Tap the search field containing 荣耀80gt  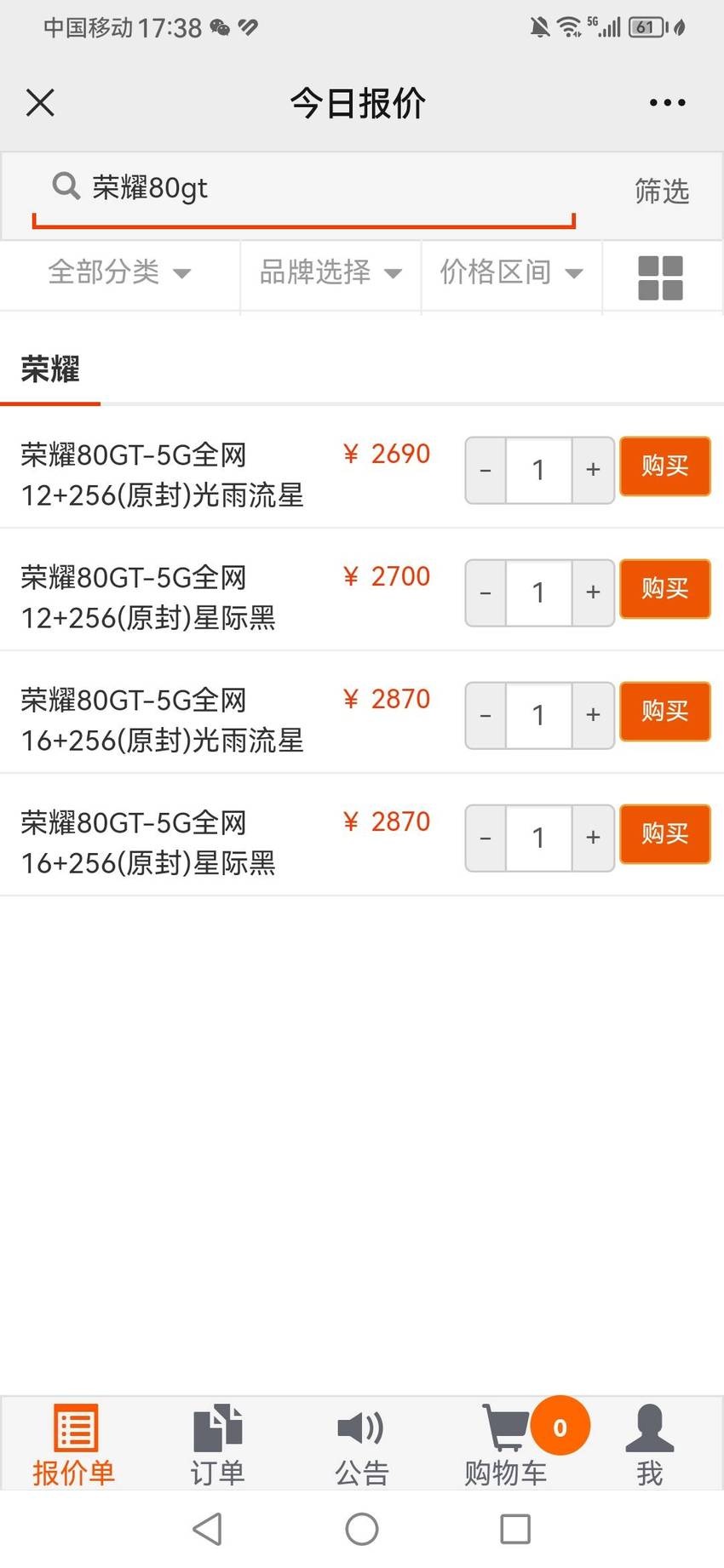pos(304,188)
